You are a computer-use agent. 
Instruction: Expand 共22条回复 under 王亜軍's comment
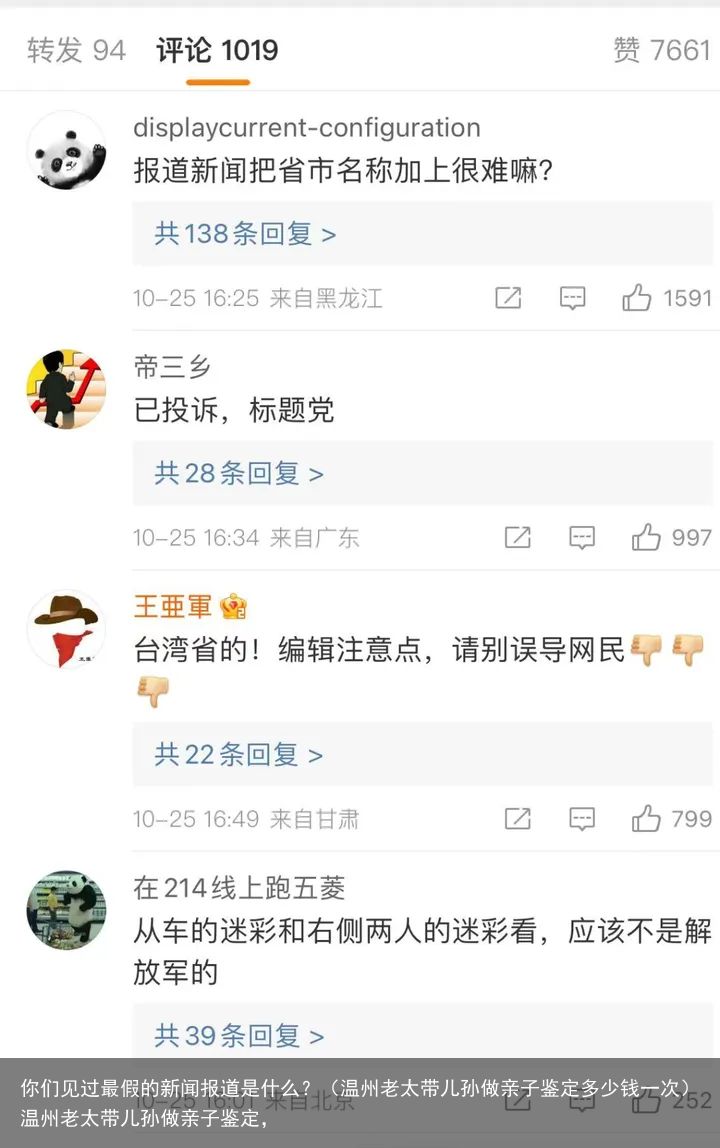click(239, 754)
